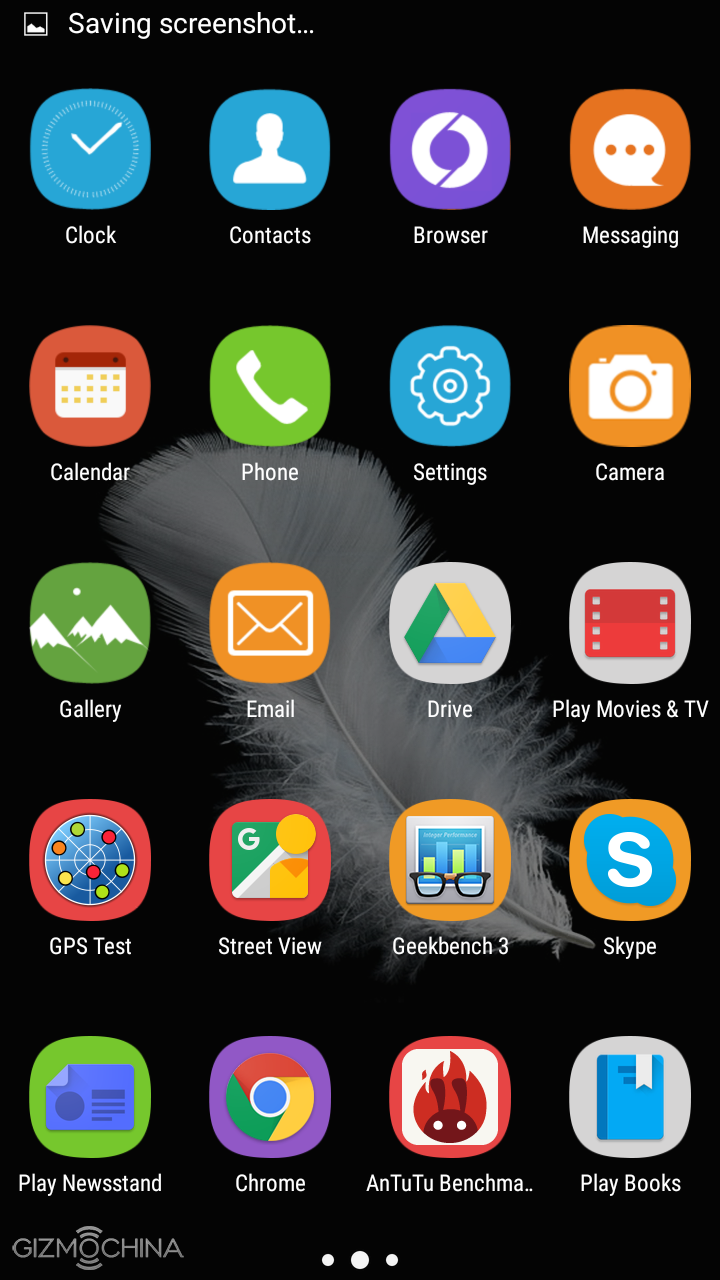Open the Email app

[x=270, y=623]
